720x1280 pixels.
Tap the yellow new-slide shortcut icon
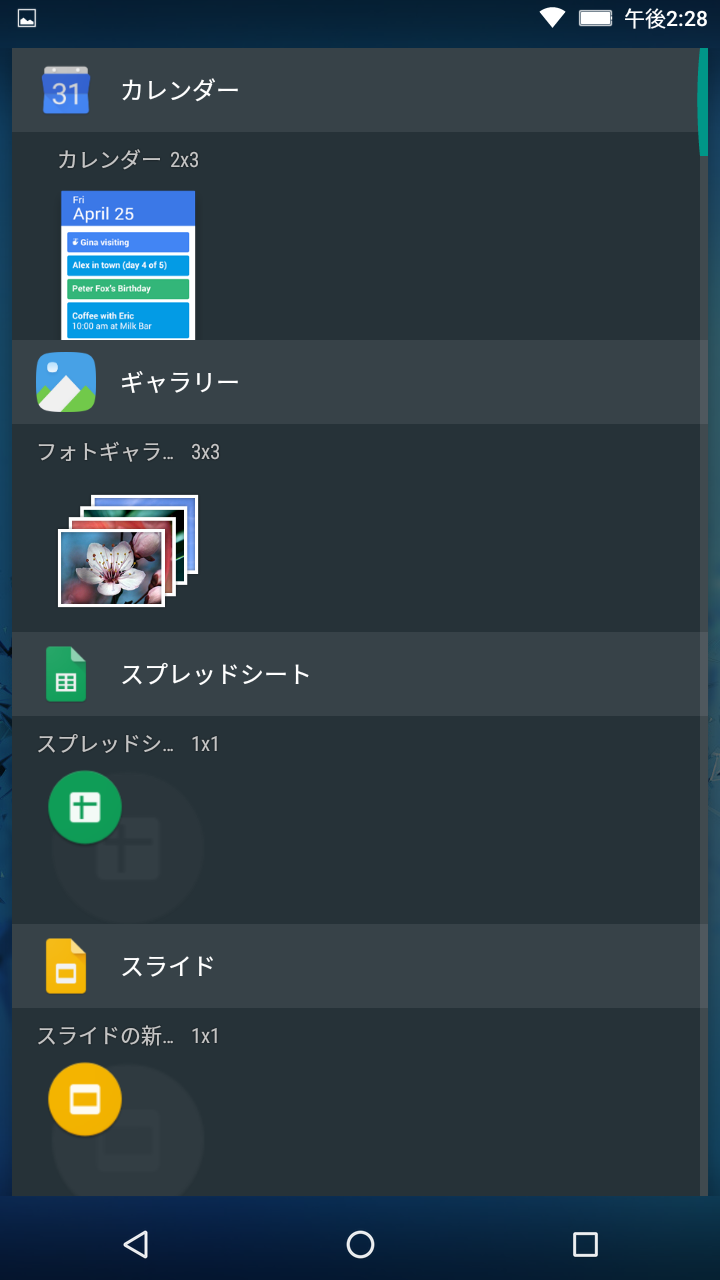point(84,1099)
